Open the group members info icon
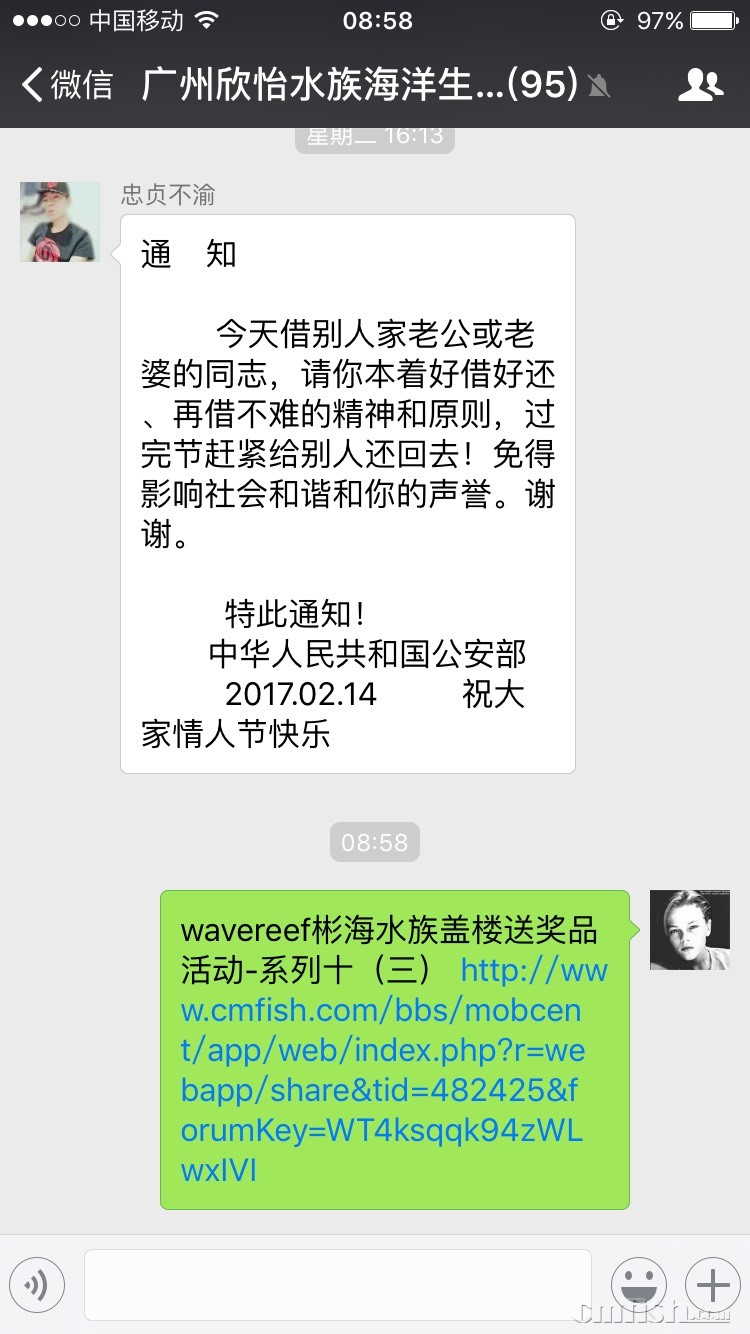This screenshot has height=1334, width=750. [700, 85]
